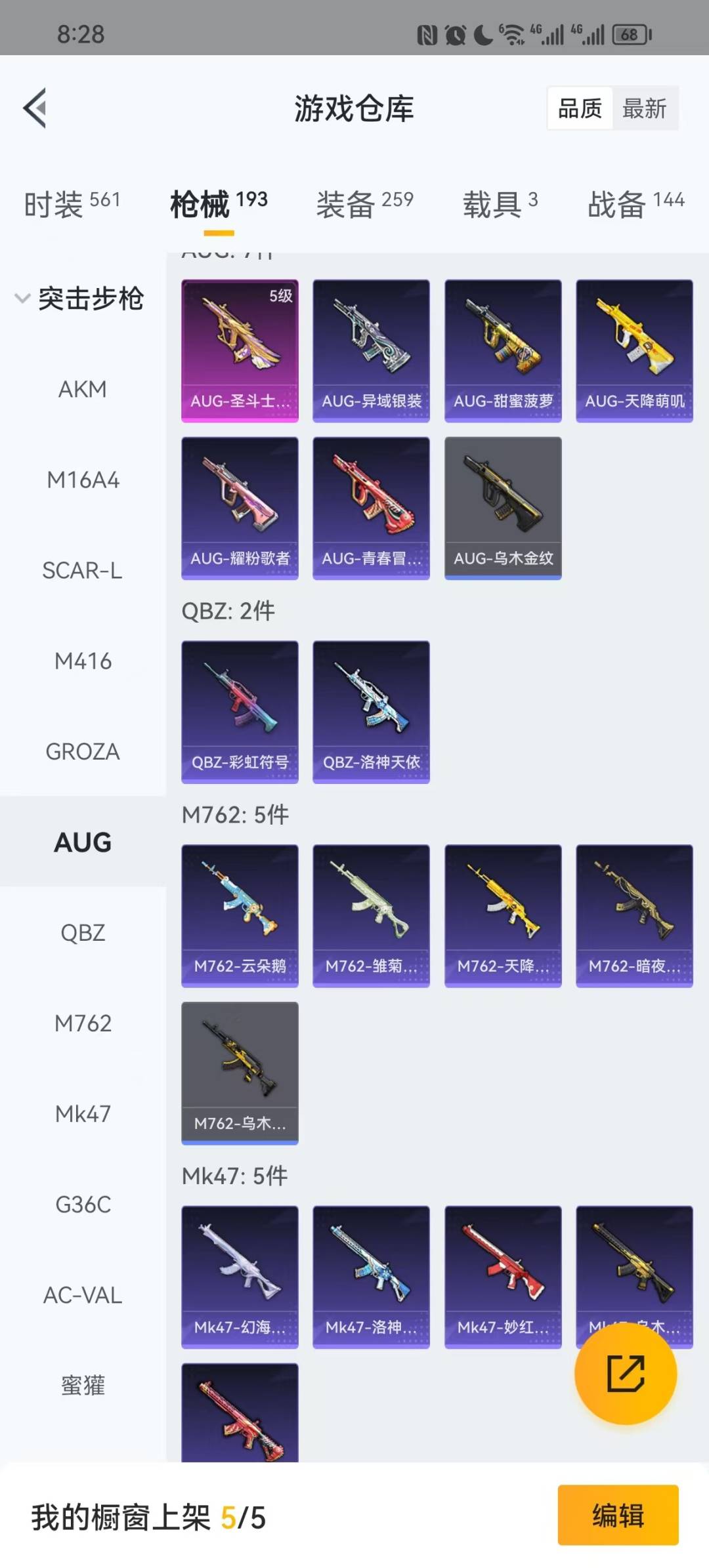The width and height of the screenshot is (709, 1568).
Task: Switch to the 战备 tab
Action: [x=636, y=203]
